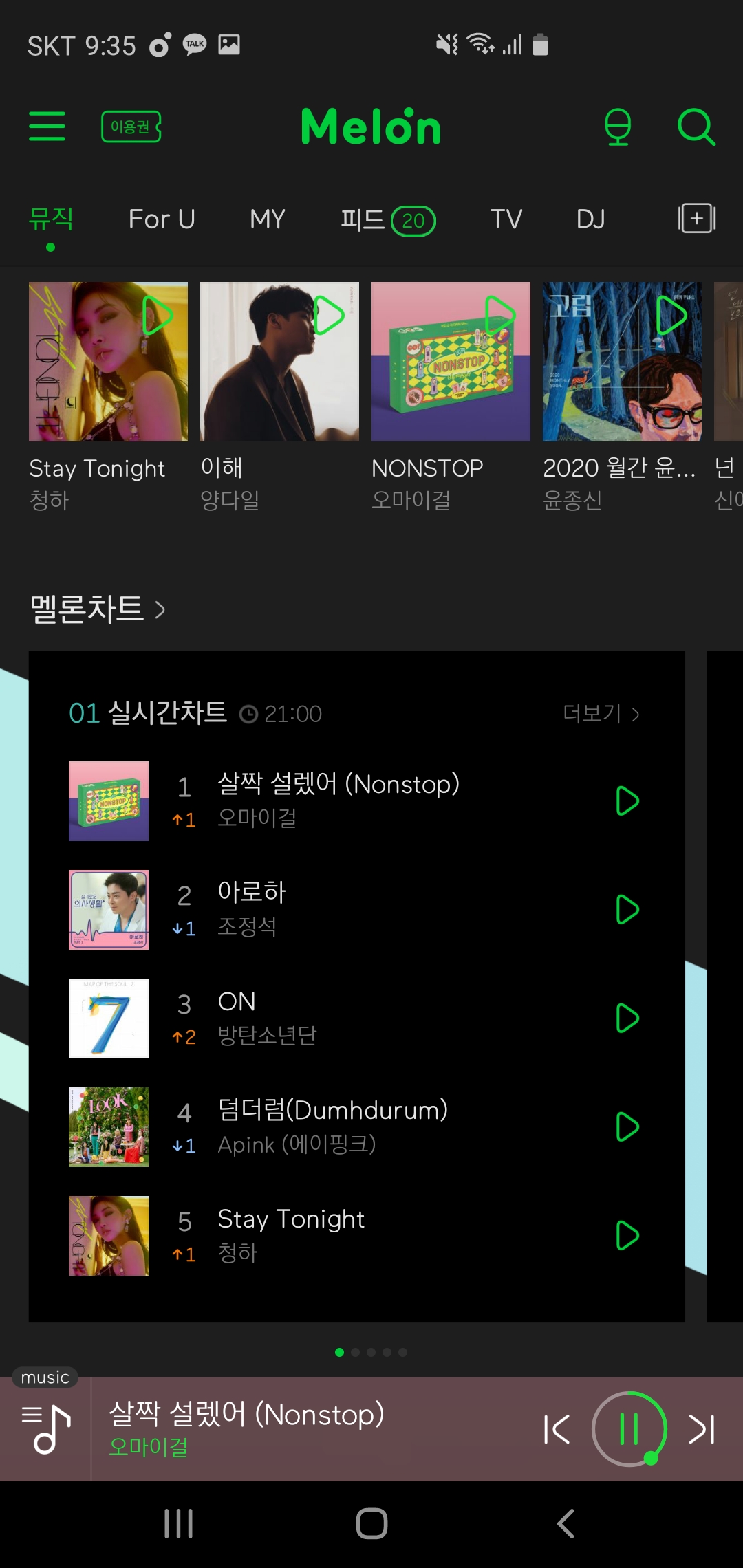Switch to the MY tab
743x1568 pixels.
tap(267, 219)
